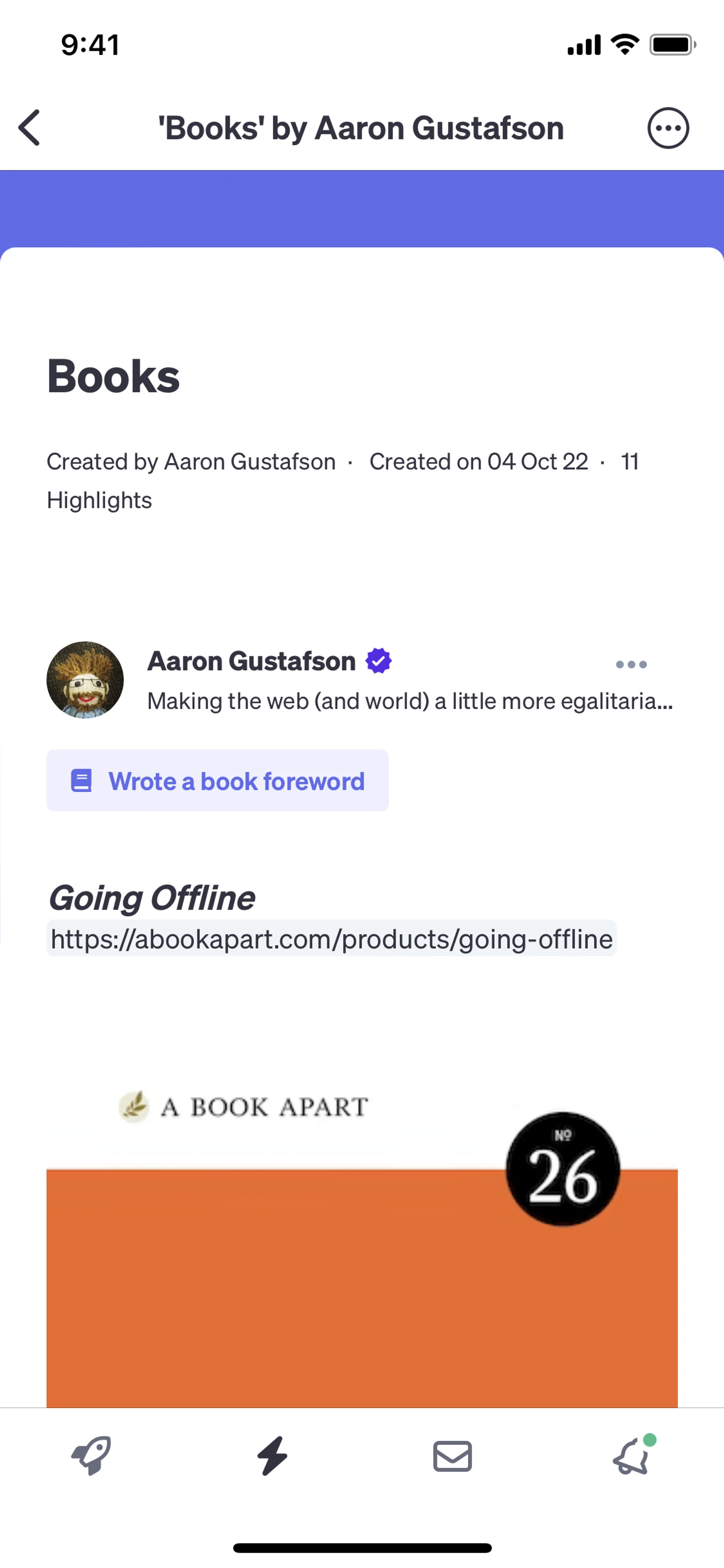The width and height of the screenshot is (724, 1568).
Task: Go back to the previous screen
Action: tap(29, 128)
